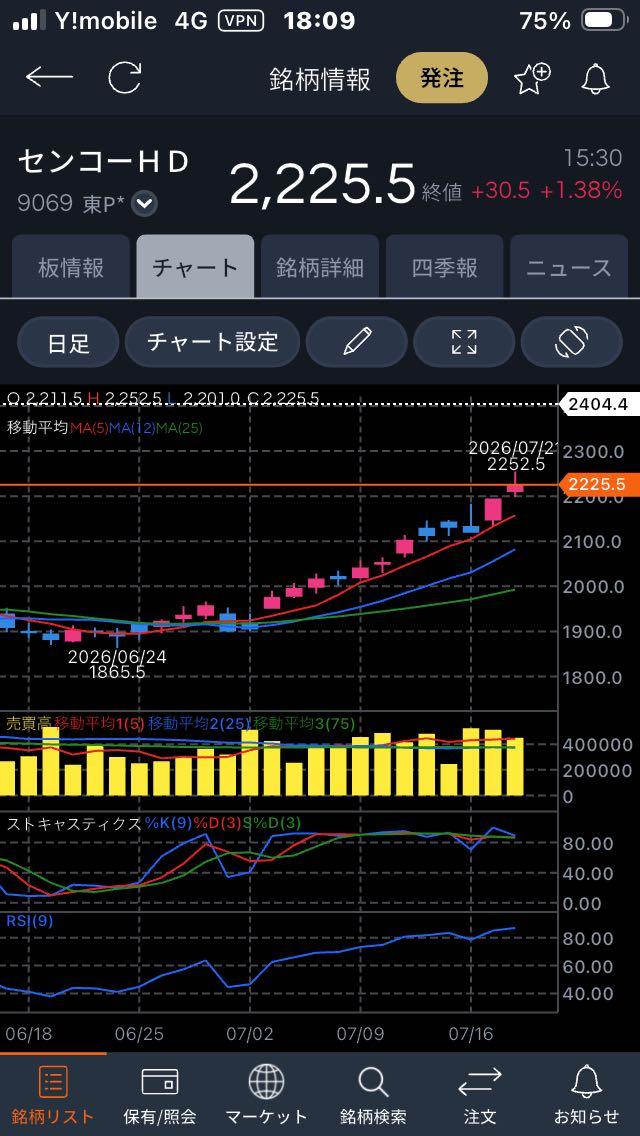Refresh the stock information
Image resolution: width=640 pixels, height=1136 pixels.
click(125, 78)
